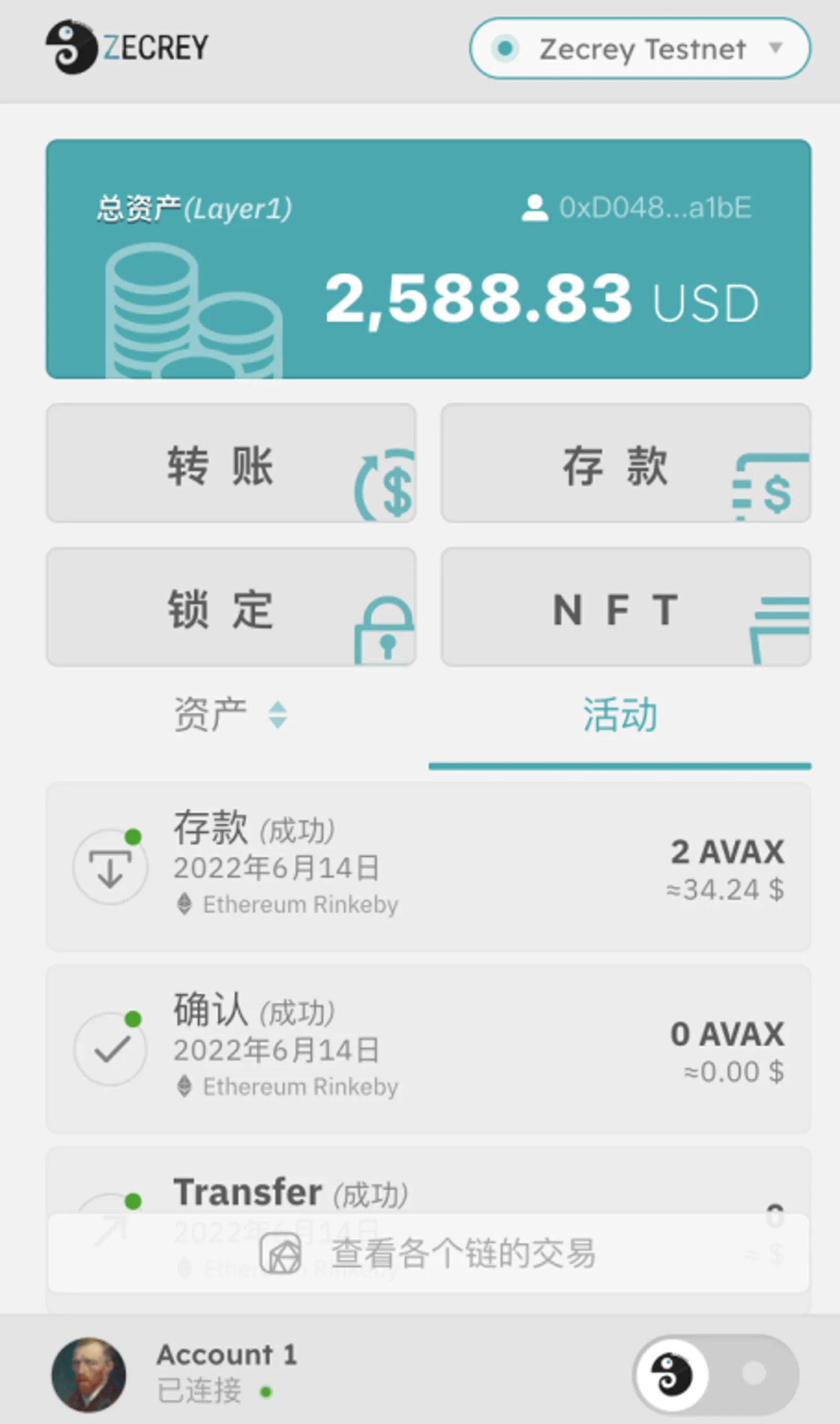Open the 确认 0 AVAX transaction
The image size is (840, 1424).
428,1049
